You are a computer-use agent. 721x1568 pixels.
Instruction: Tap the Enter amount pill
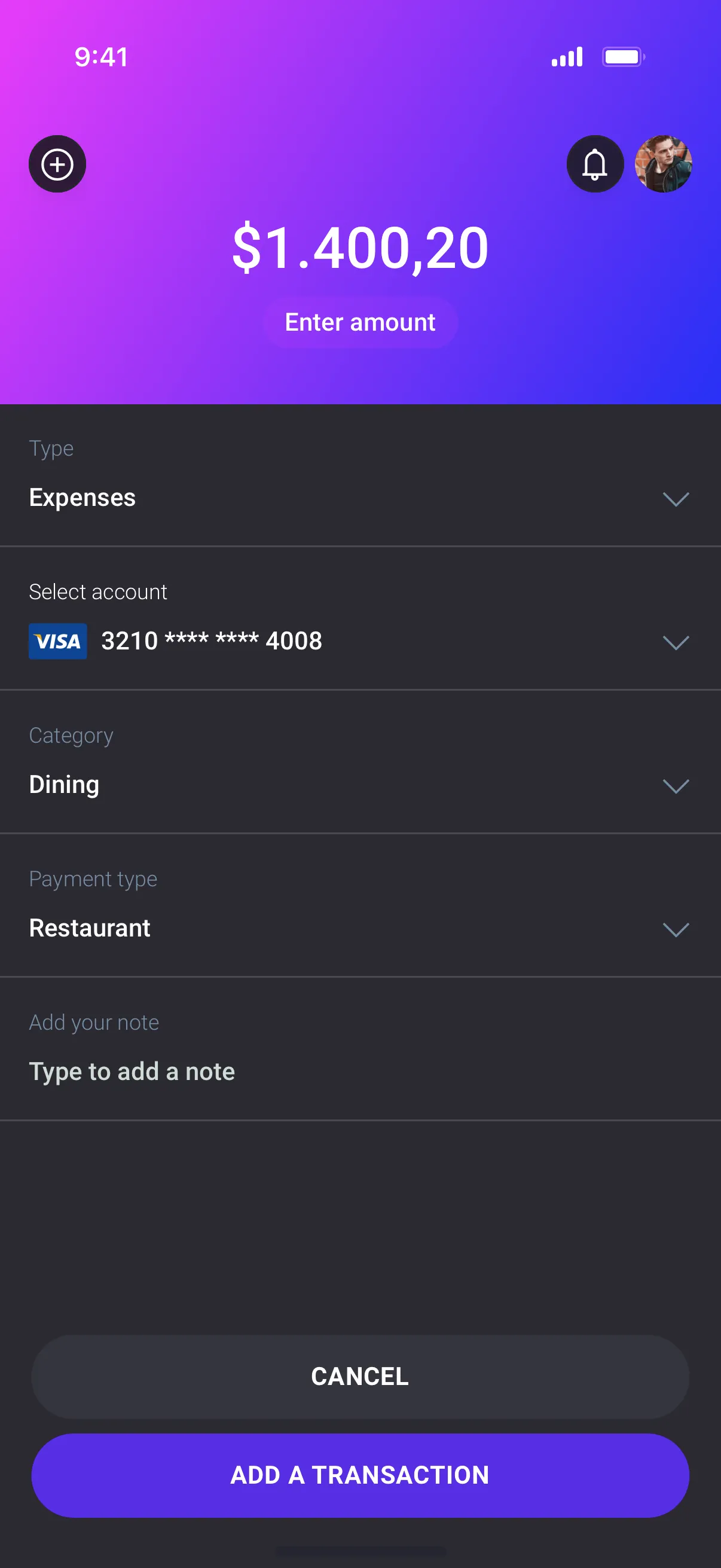(360, 322)
